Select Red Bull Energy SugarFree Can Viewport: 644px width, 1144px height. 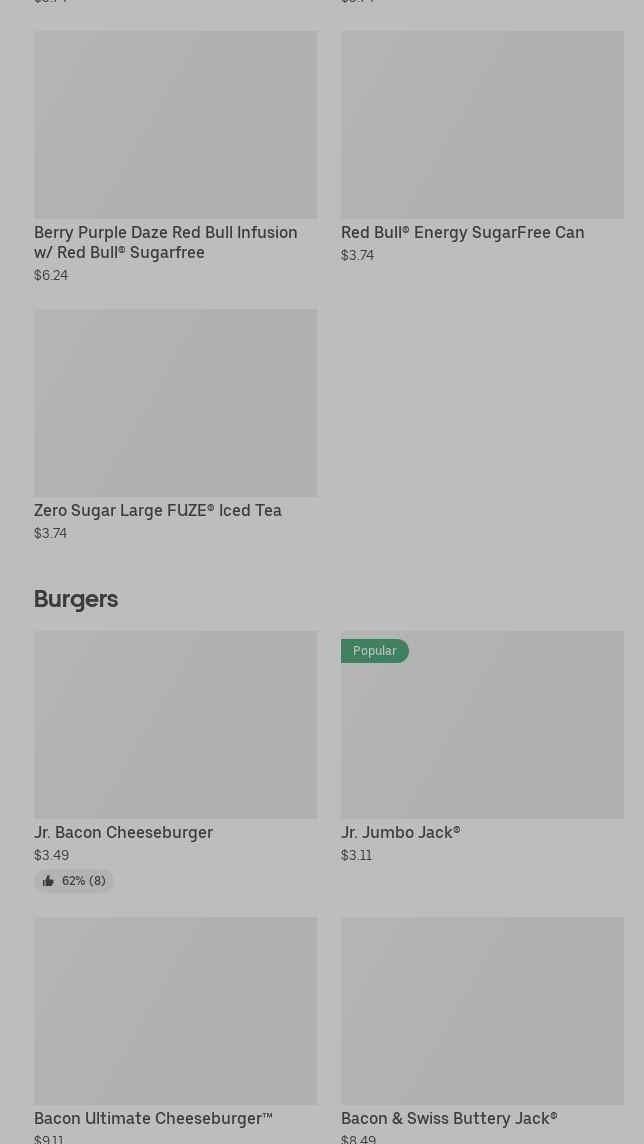482,147
